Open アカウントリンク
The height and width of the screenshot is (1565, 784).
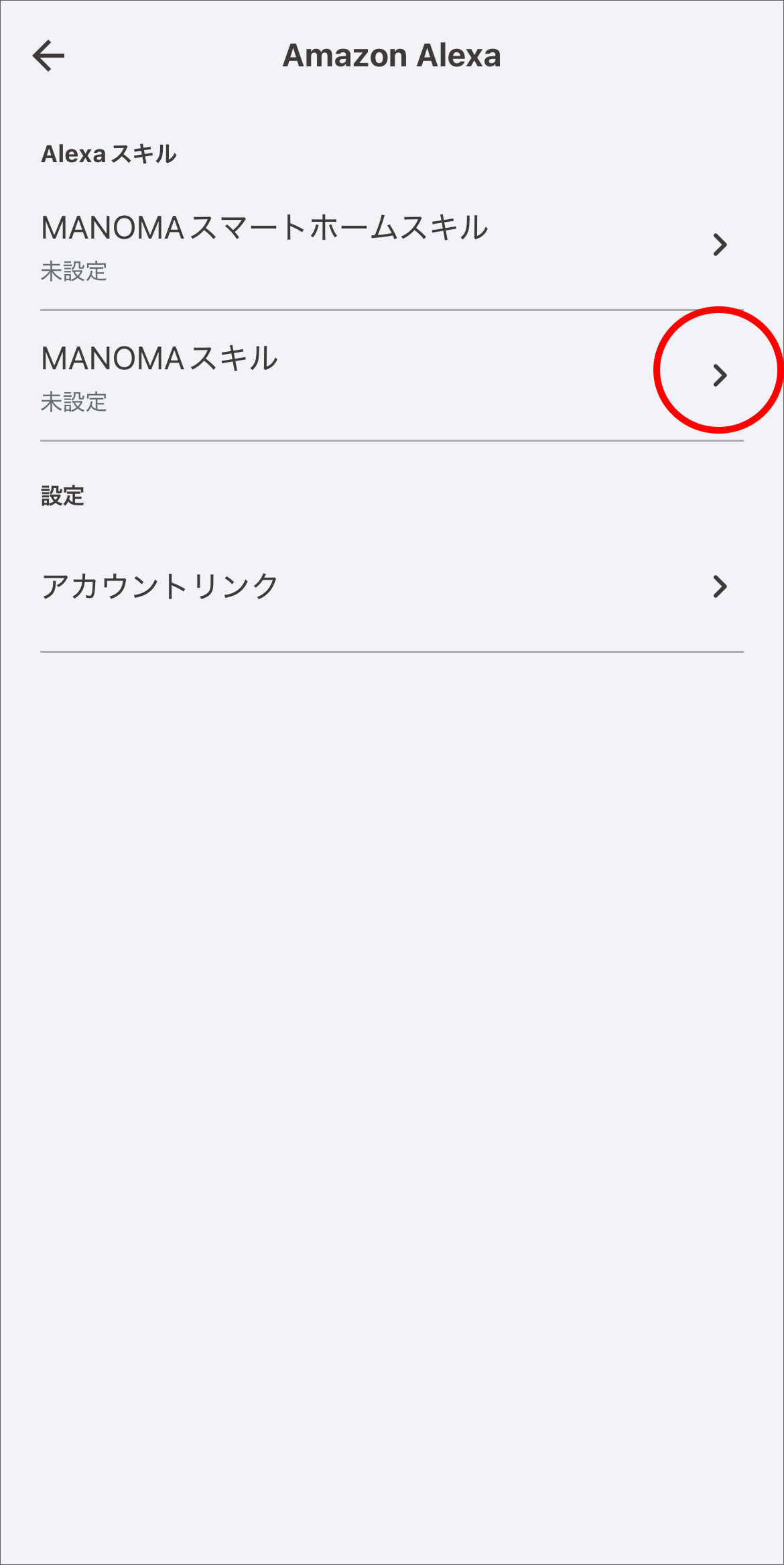[x=161, y=585]
